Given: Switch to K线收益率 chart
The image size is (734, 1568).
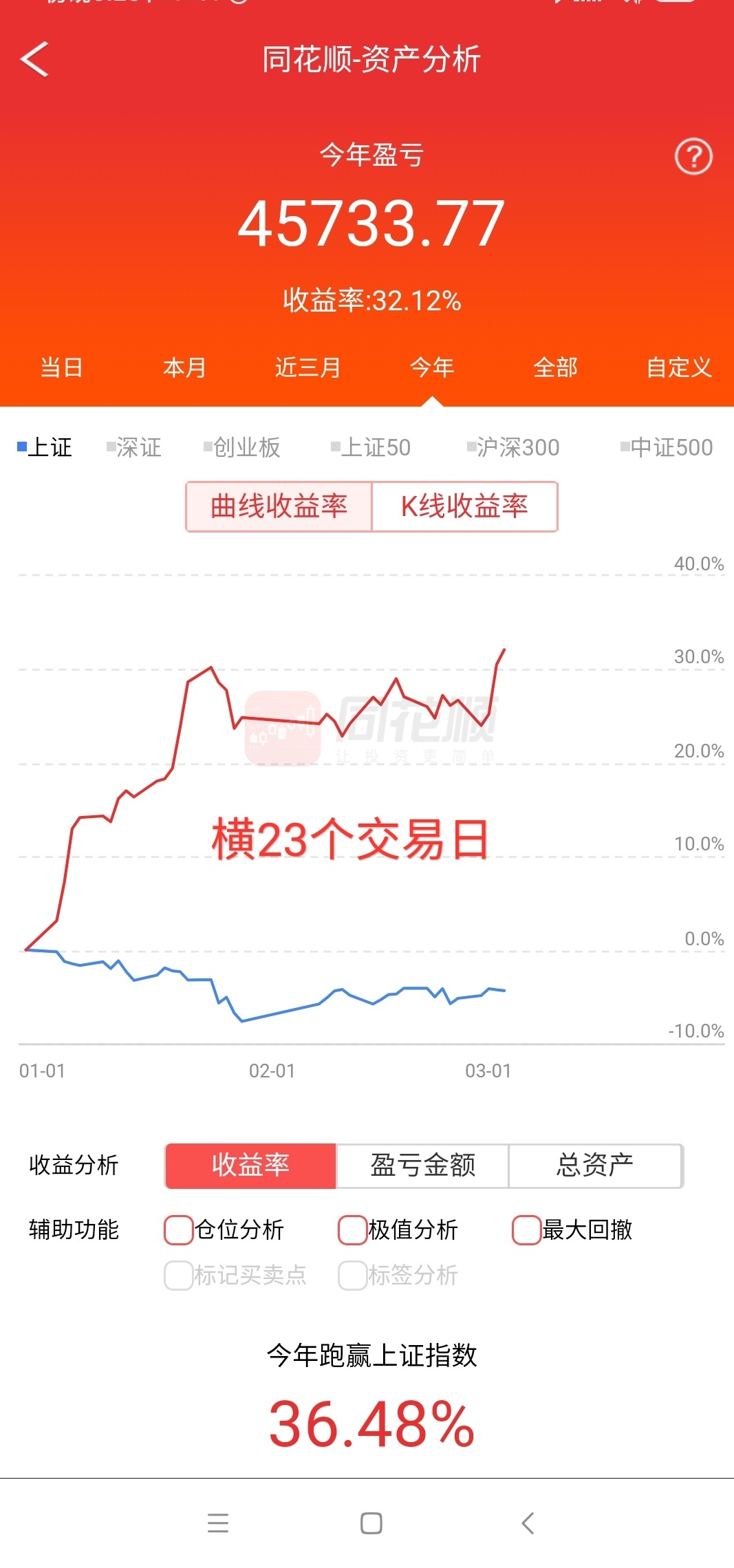Looking at the screenshot, I should point(465,506).
